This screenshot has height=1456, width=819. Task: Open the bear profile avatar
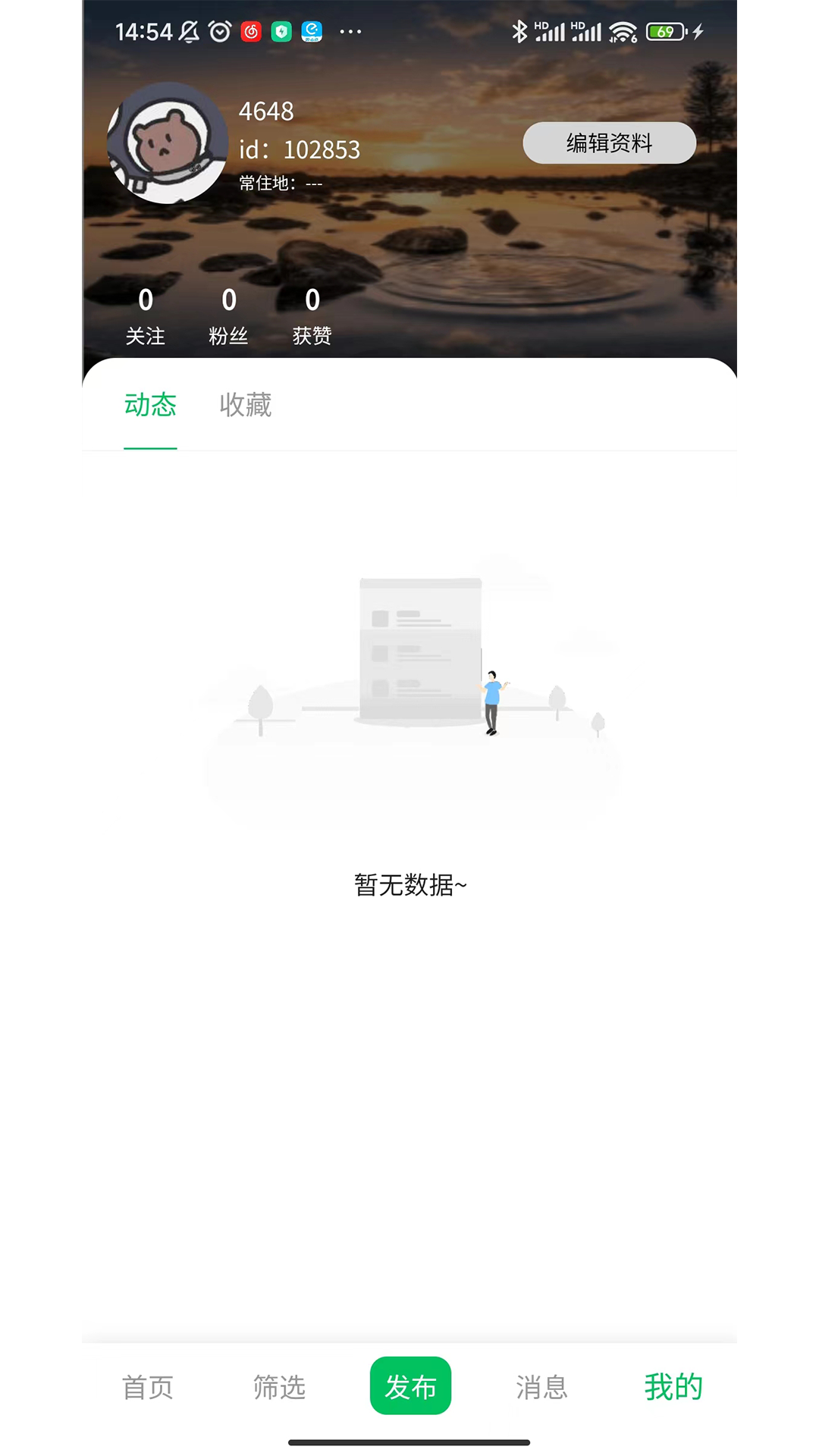point(168,143)
